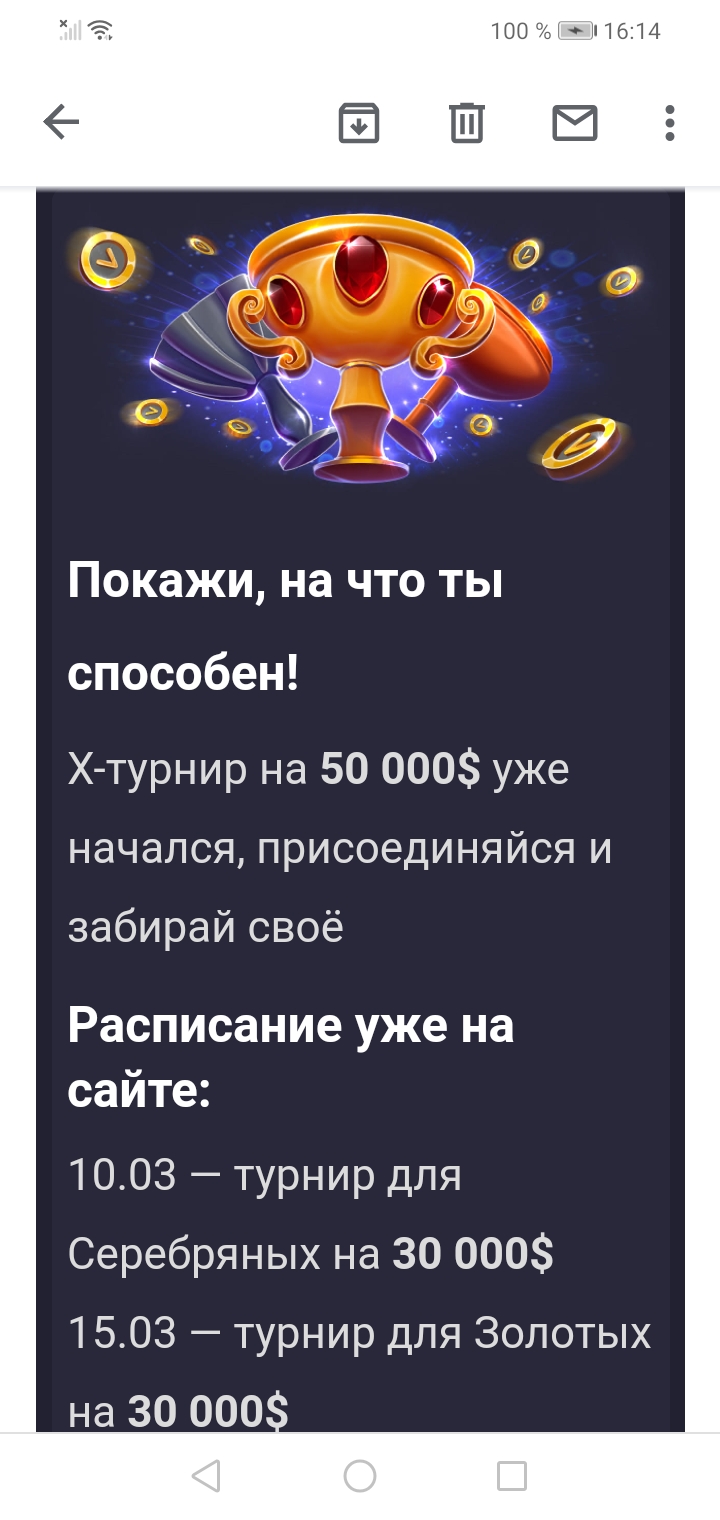Open the three-dot overflow menu
Viewport: 720px width, 1520px height.
669,123
